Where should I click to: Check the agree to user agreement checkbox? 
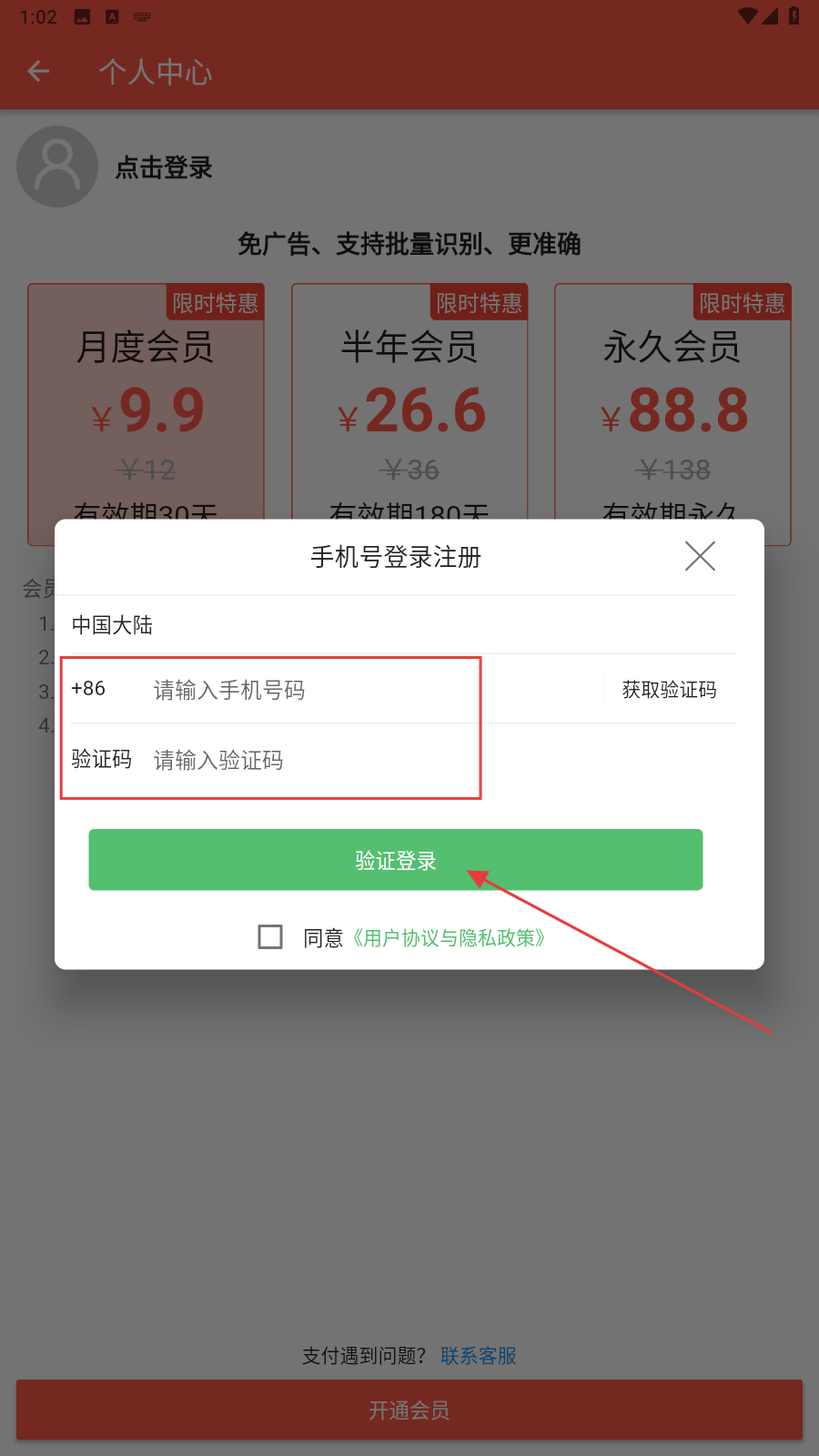coord(270,936)
